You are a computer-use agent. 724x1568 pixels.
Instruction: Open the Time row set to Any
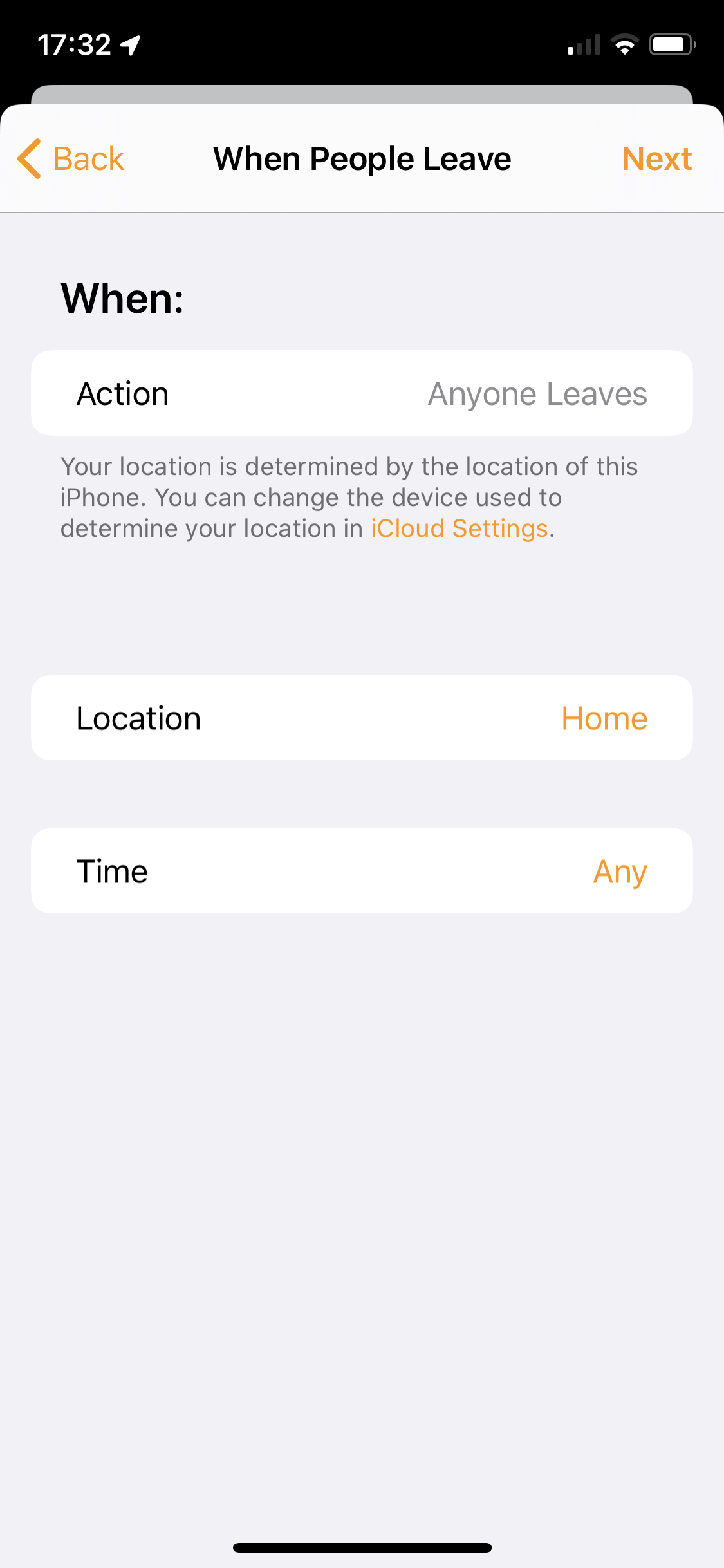pos(362,871)
